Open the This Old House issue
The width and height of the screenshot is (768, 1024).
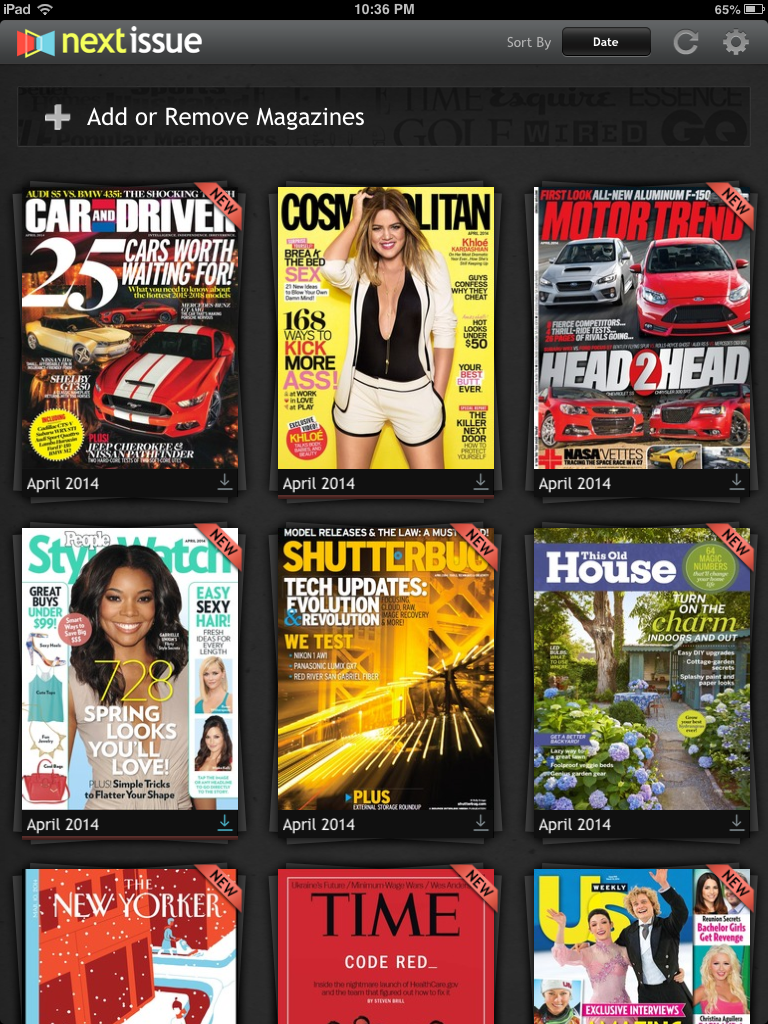[642, 668]
